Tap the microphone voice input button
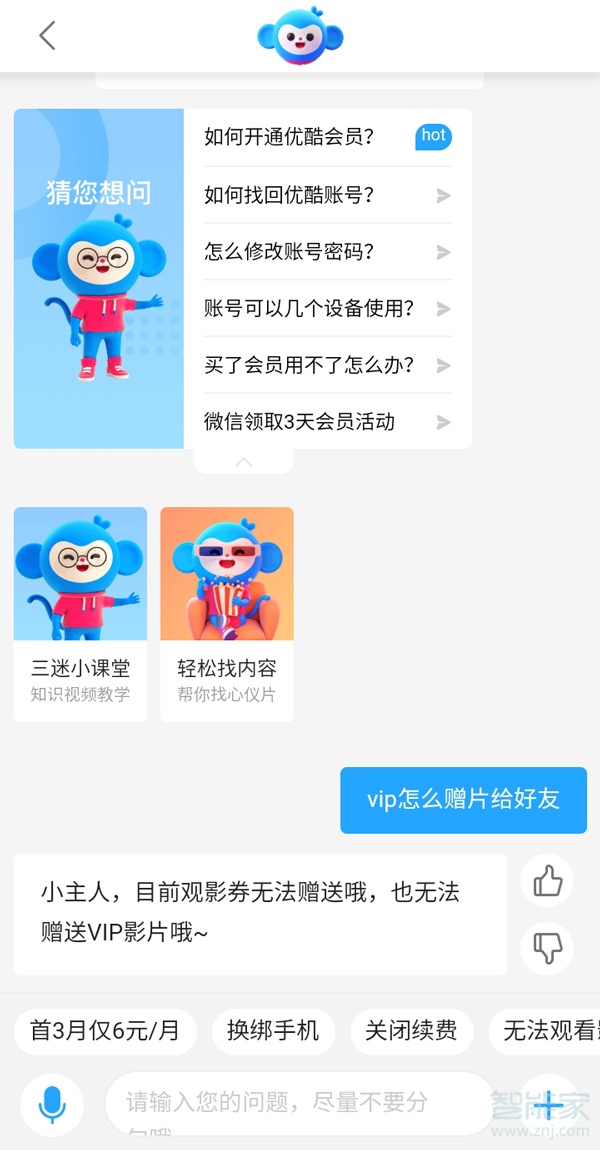 52,1105
